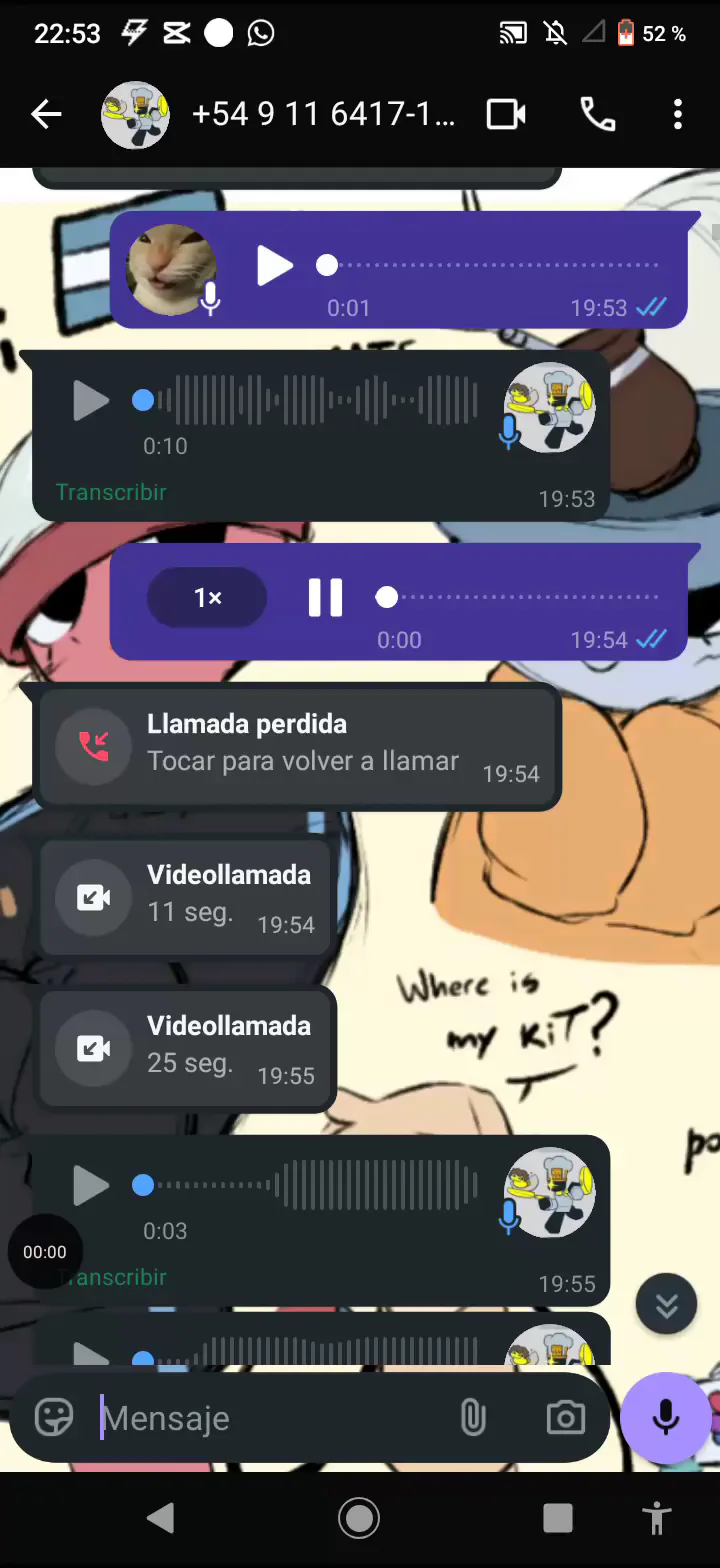Open the camera to send a photo

(565, 1418)
